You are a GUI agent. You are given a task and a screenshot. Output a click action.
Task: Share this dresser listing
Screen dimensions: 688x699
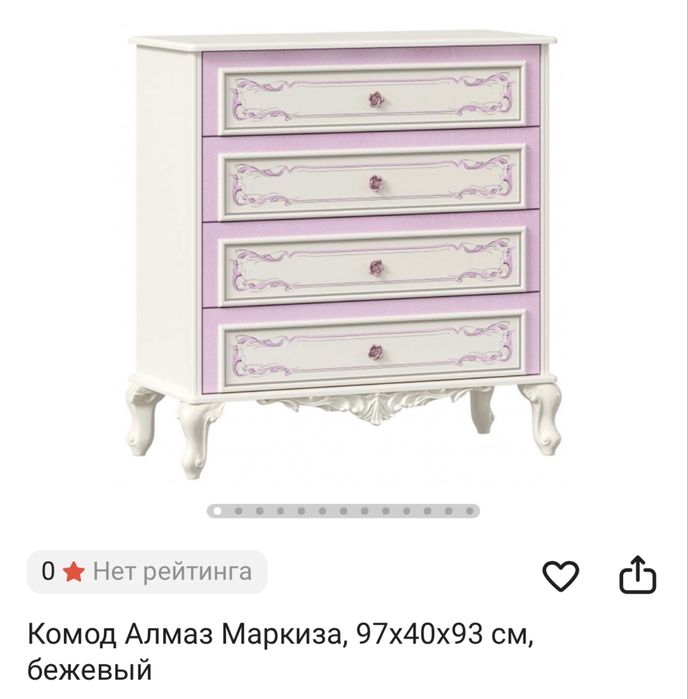coord(637,574)
